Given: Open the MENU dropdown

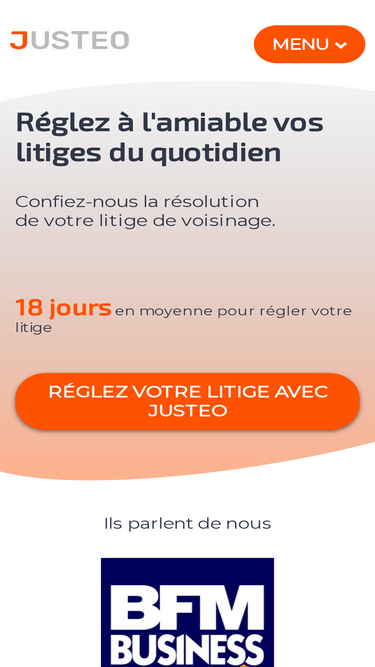Looking at the screenshot, I should (310, 44).
